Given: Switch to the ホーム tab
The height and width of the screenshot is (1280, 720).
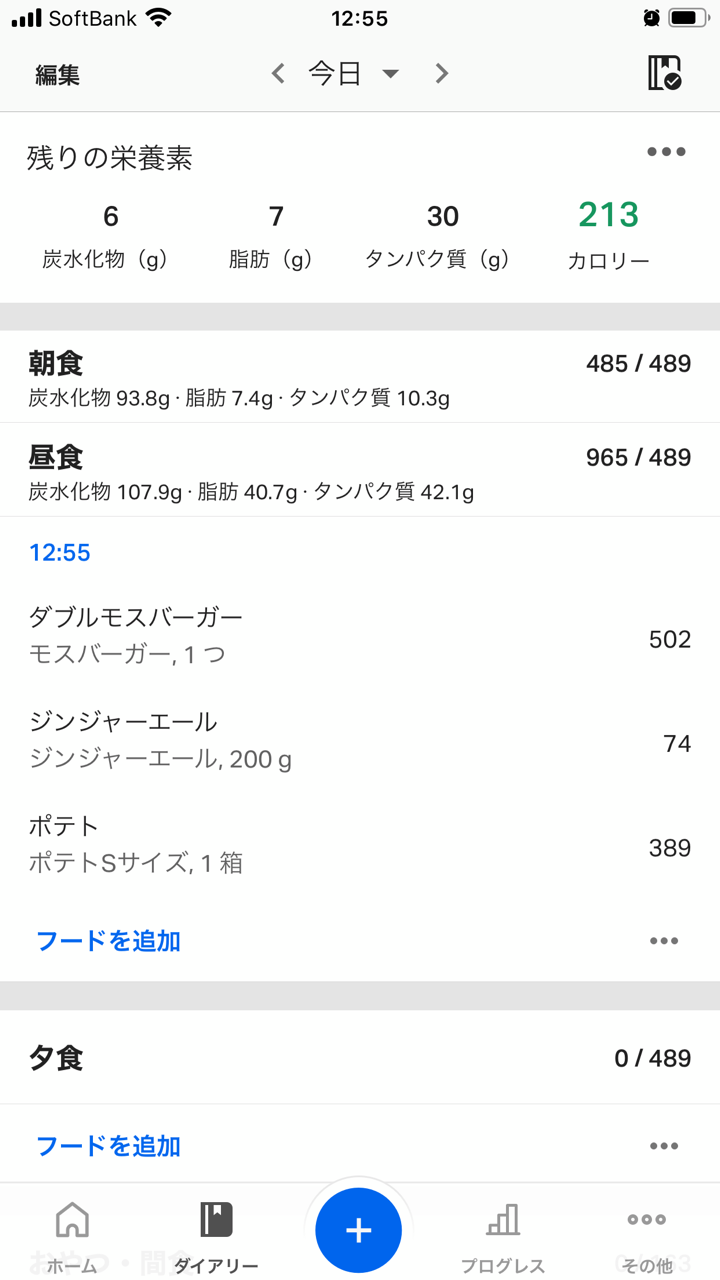Looking at the screenshot, I should 72,1237.
